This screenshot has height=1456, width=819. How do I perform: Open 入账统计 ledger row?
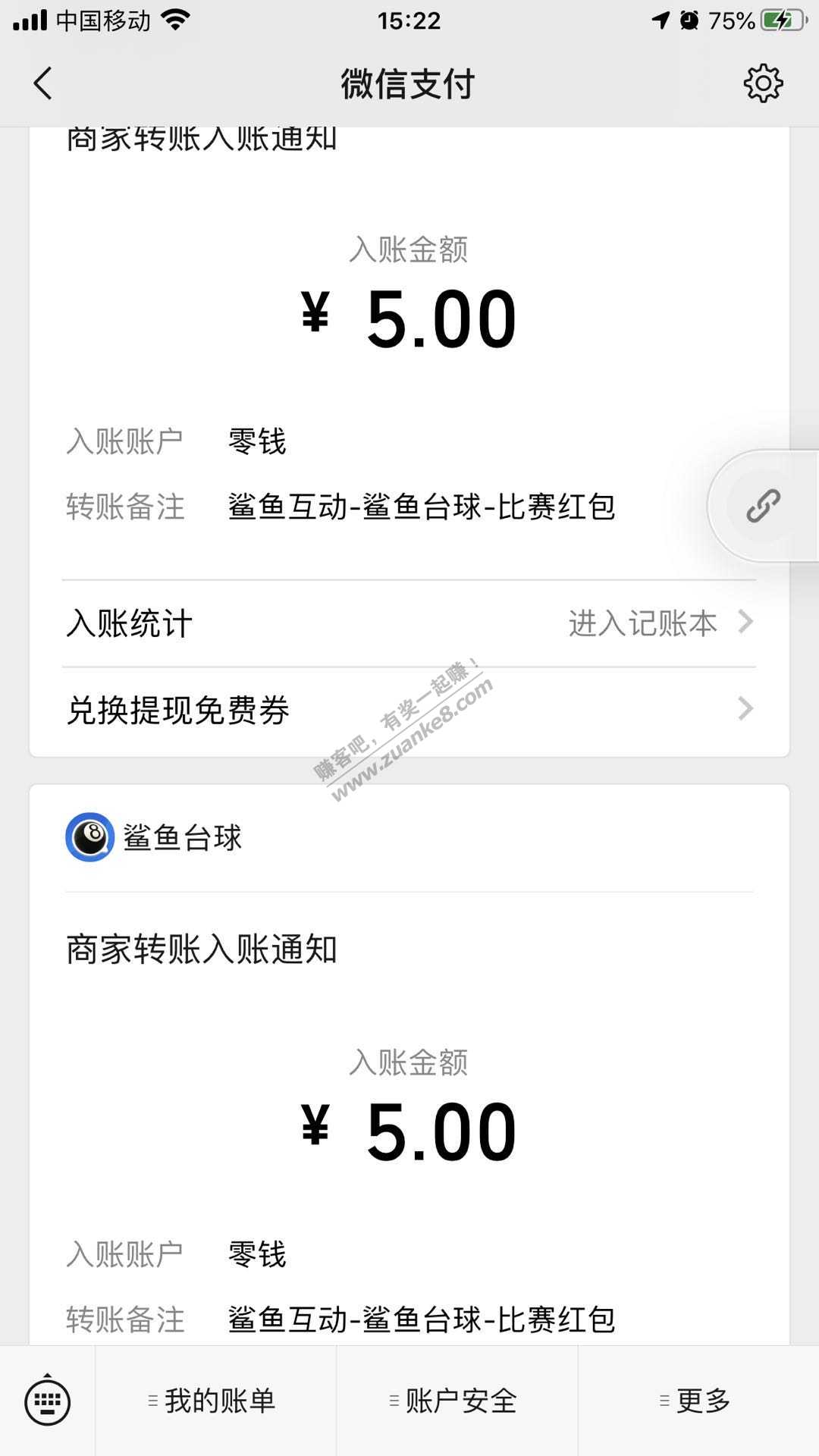point(409,623)
